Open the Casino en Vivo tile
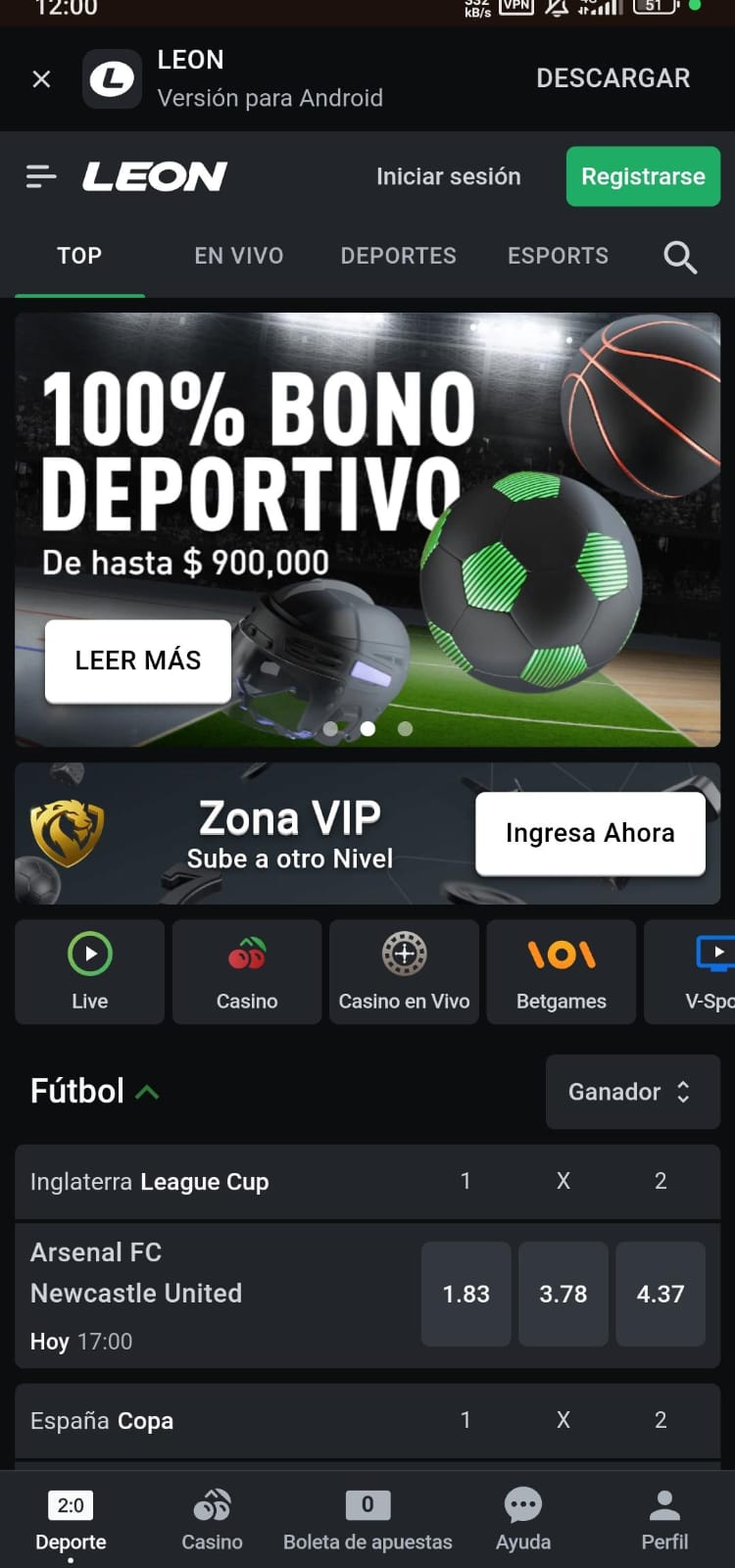The image size is (735, 1568). tap(404, 971)
